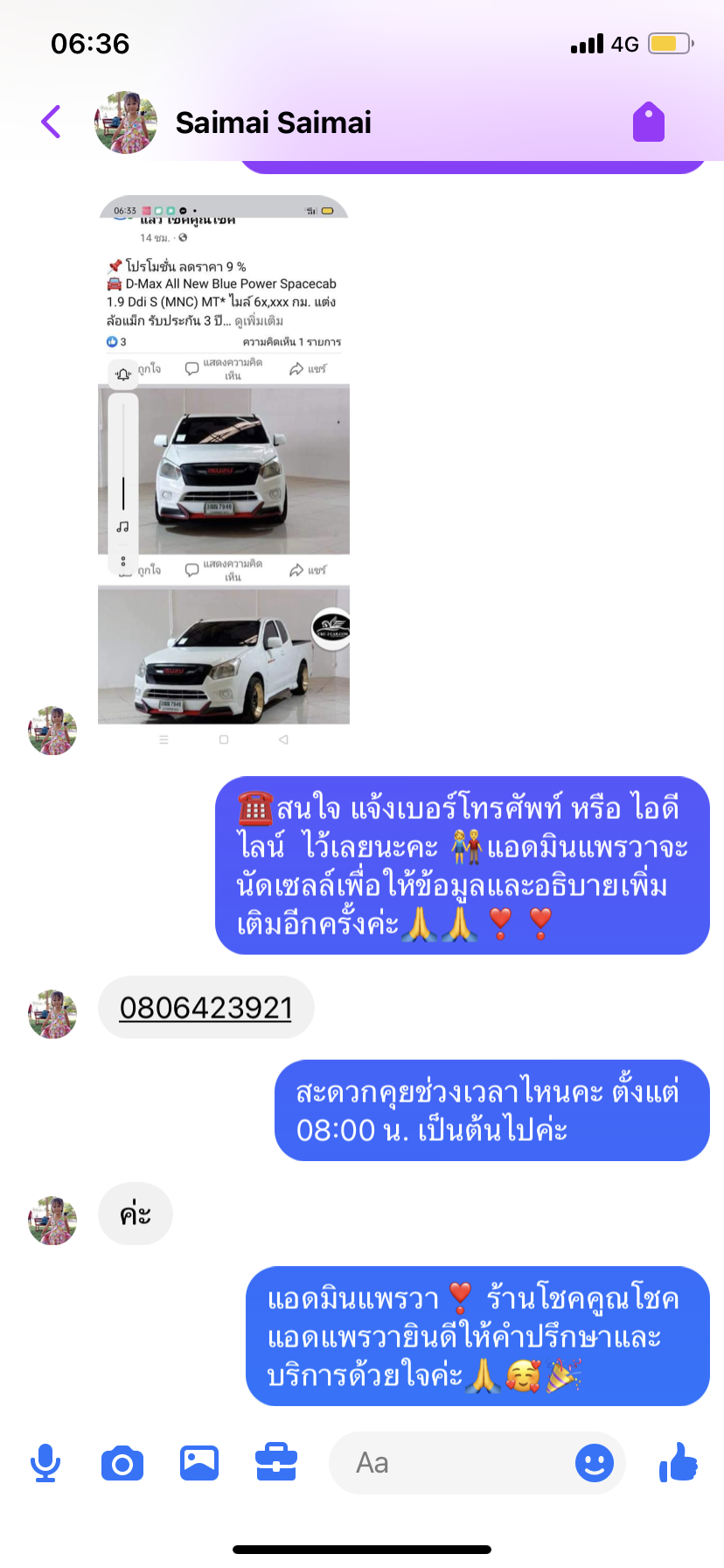Go back from Saimai Saimai chat
The width and height of the screenshot is (724, 1568).
(x=52, y=122)
